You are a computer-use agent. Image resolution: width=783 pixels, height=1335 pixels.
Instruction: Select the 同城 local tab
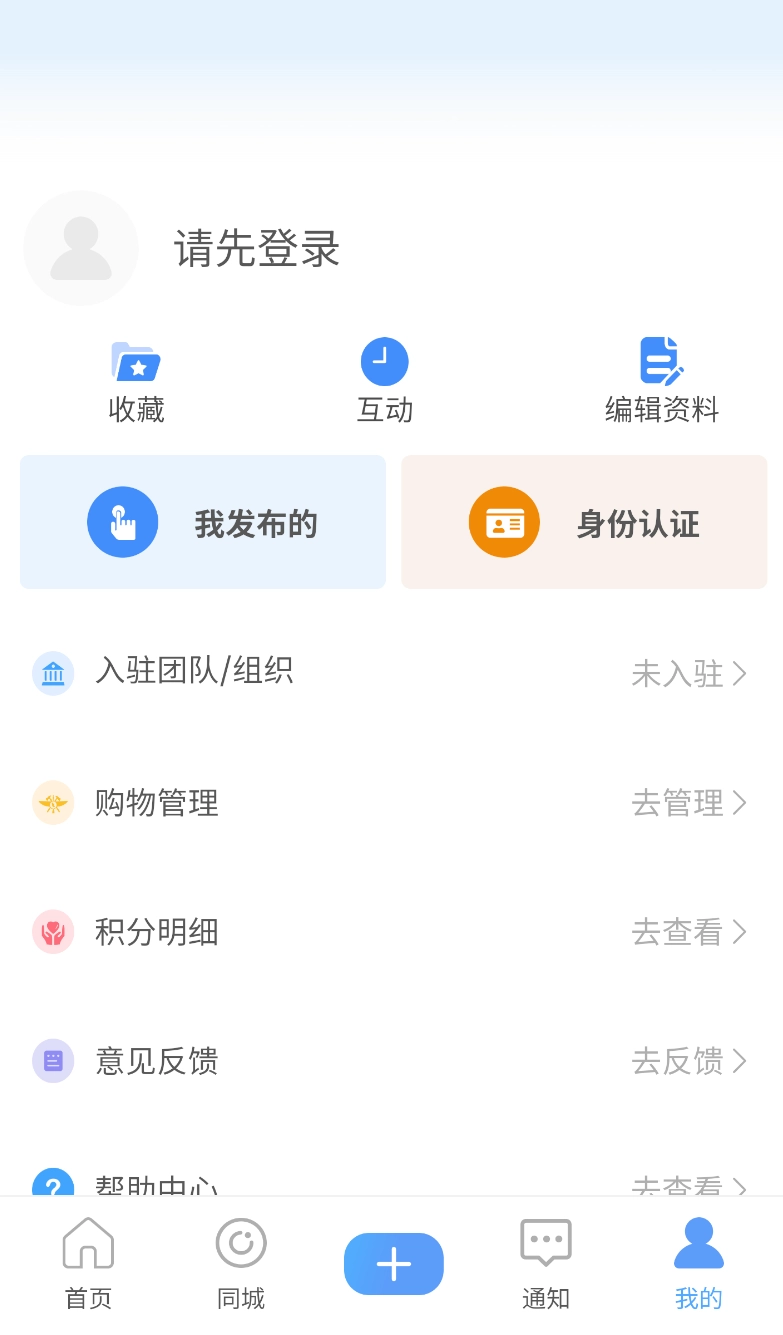240,1262
